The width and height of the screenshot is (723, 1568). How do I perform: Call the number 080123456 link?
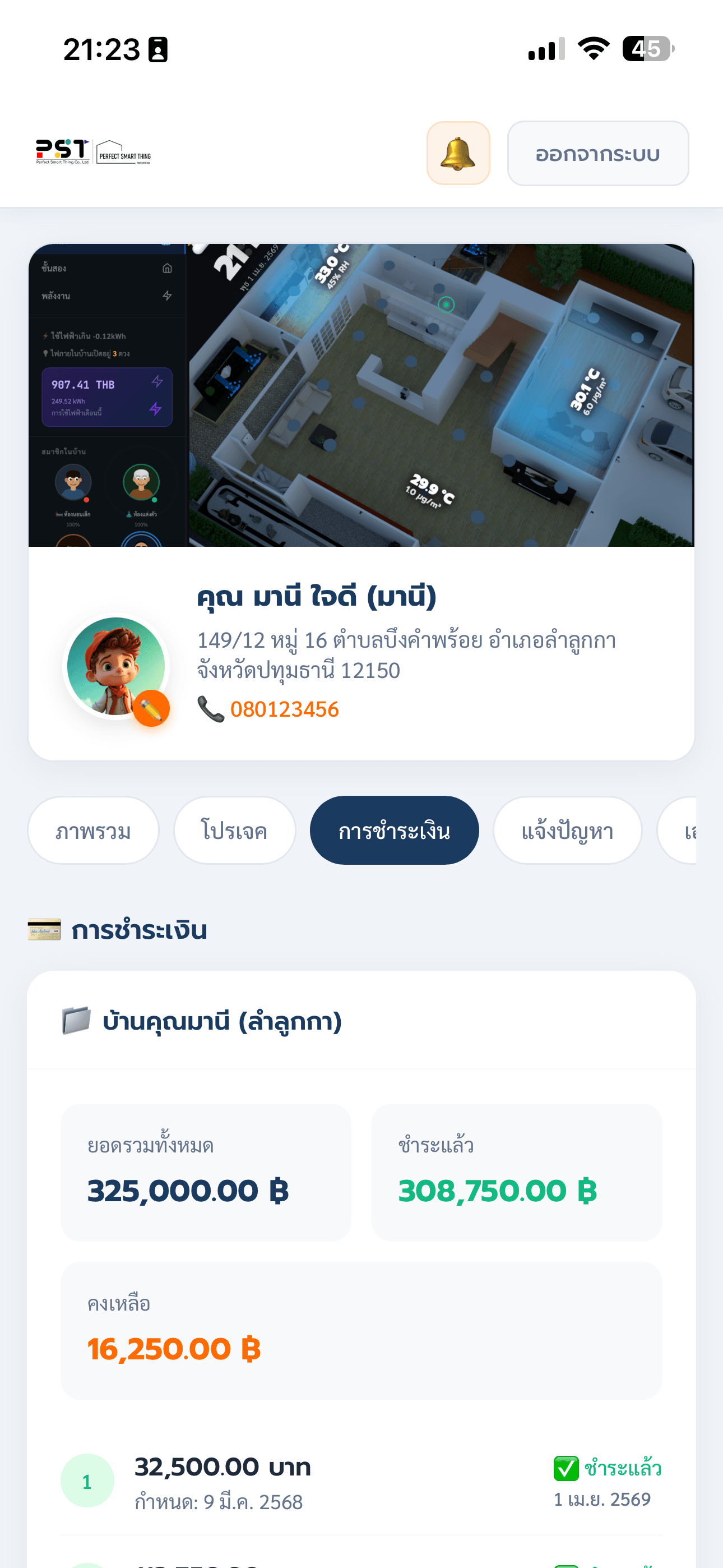[x=285, y=708]
